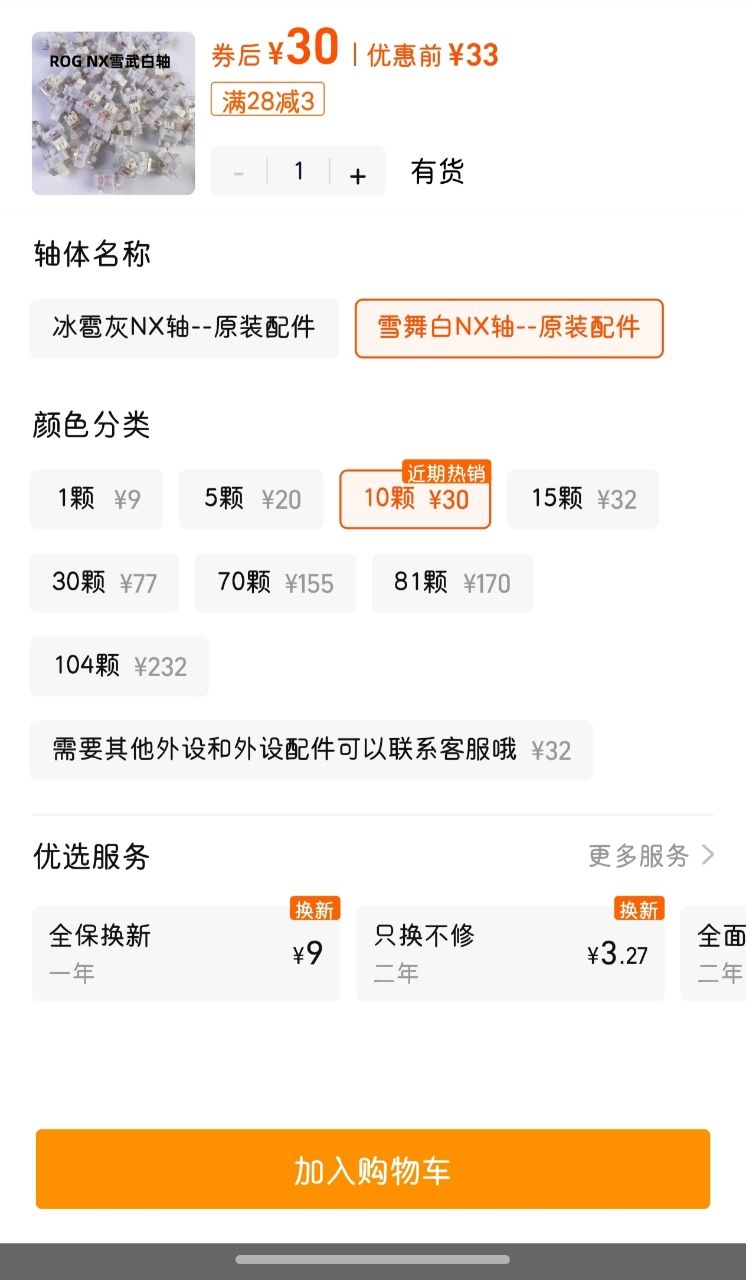Image resolution: width=746 pixels, height=1280 pixels.
Task: Choose the 5颗 ¥20 option
Action: [251, 499]
